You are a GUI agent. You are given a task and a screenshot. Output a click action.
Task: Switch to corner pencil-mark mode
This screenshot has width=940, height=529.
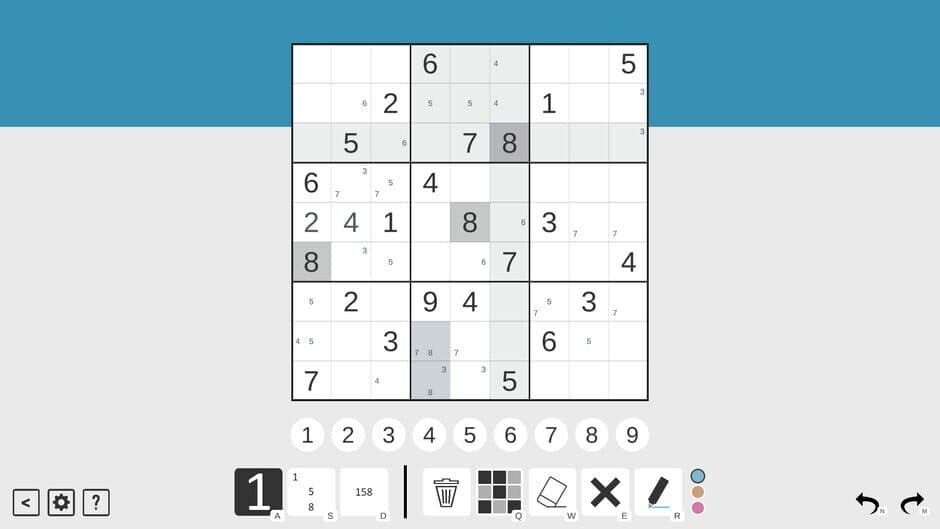[x=311, y=492]
